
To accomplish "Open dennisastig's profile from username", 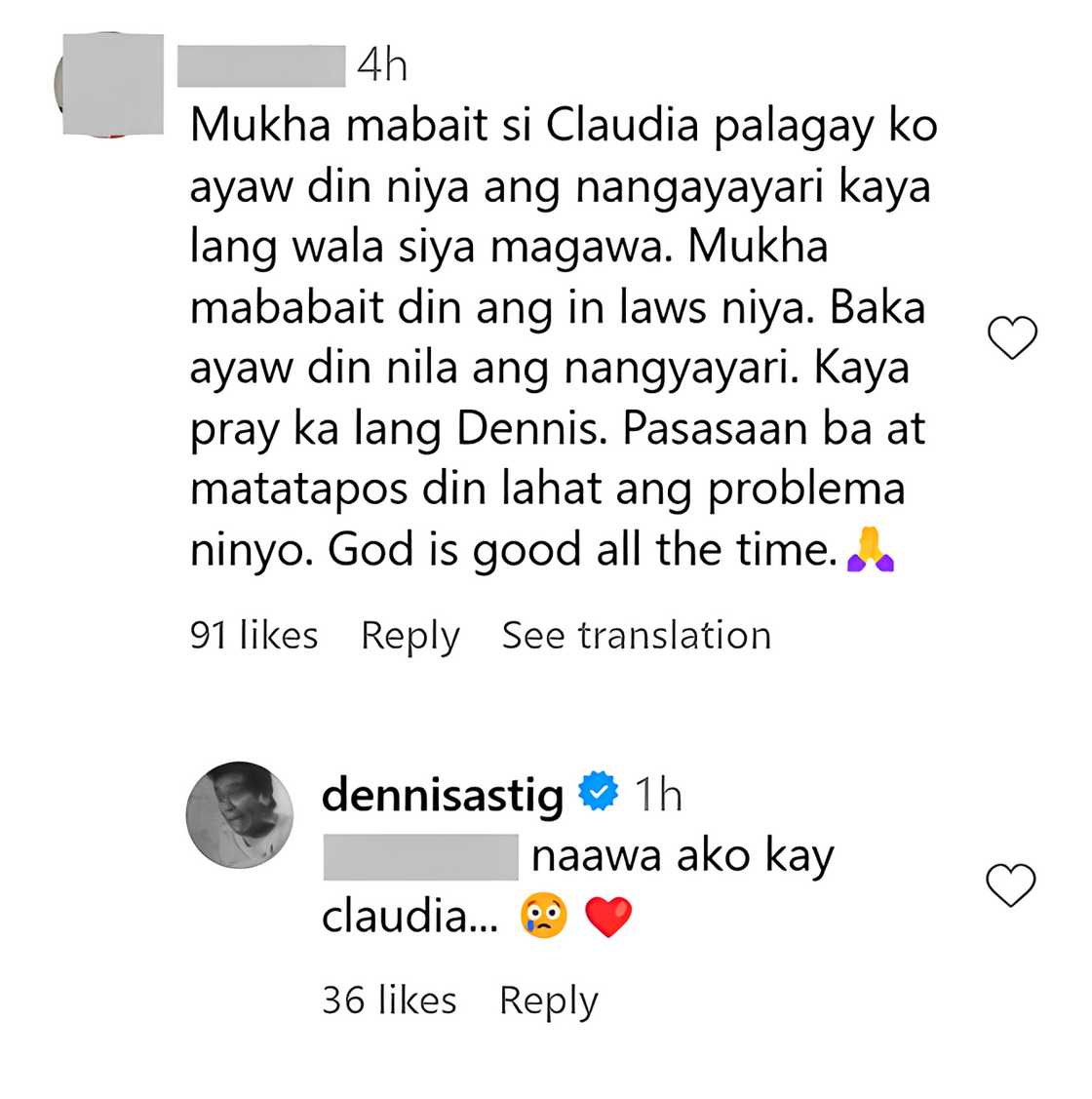I will 443,795.
